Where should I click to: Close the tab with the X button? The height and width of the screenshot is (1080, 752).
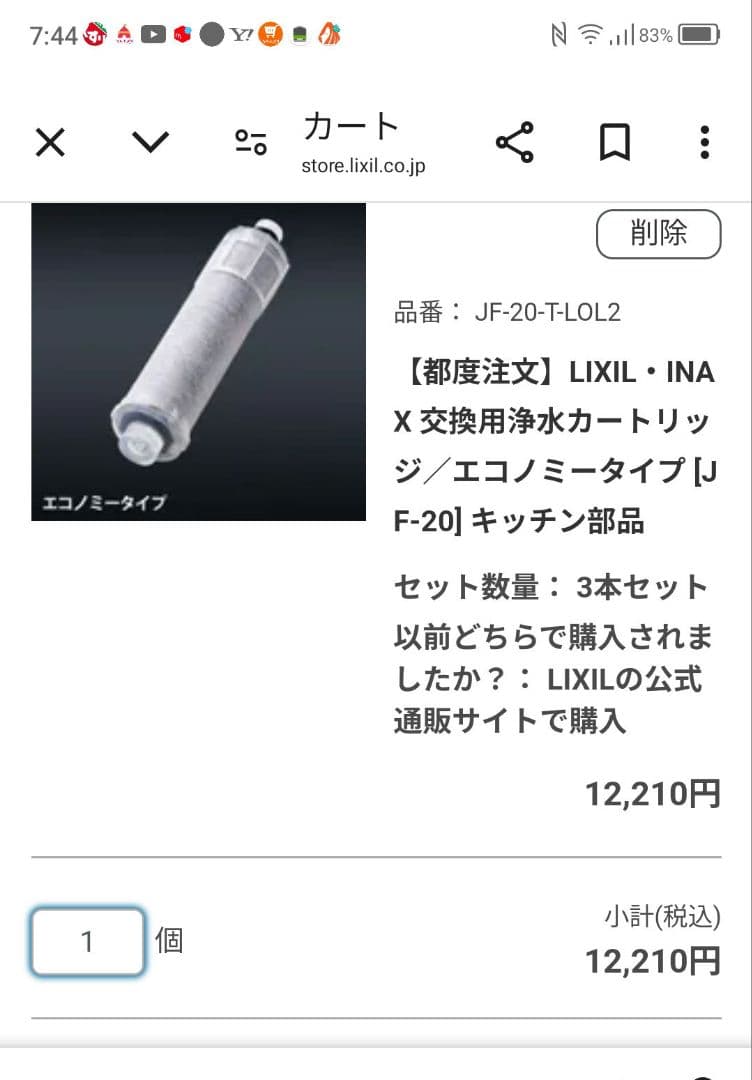click(x=49, y=143)
